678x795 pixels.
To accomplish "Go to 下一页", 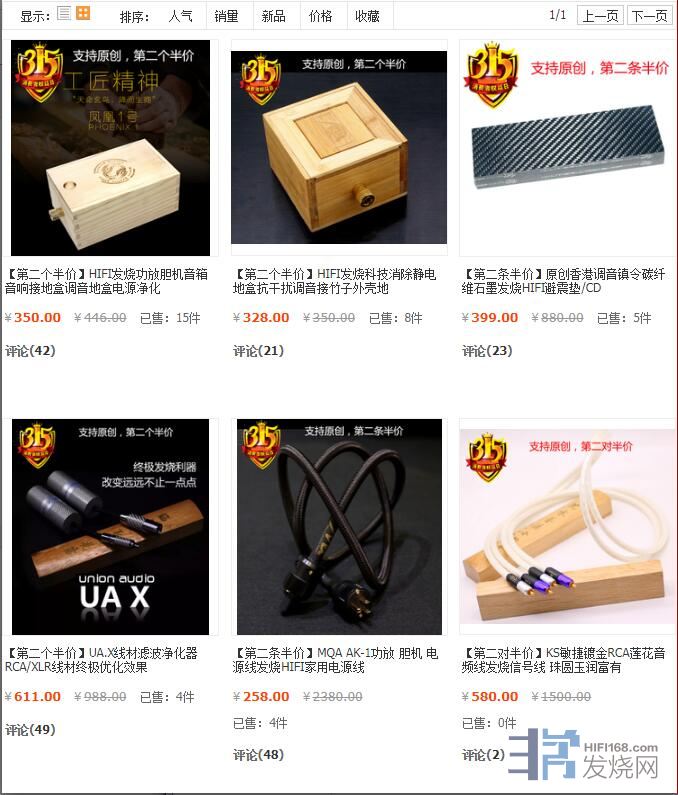I will click(x=649, y=16).
